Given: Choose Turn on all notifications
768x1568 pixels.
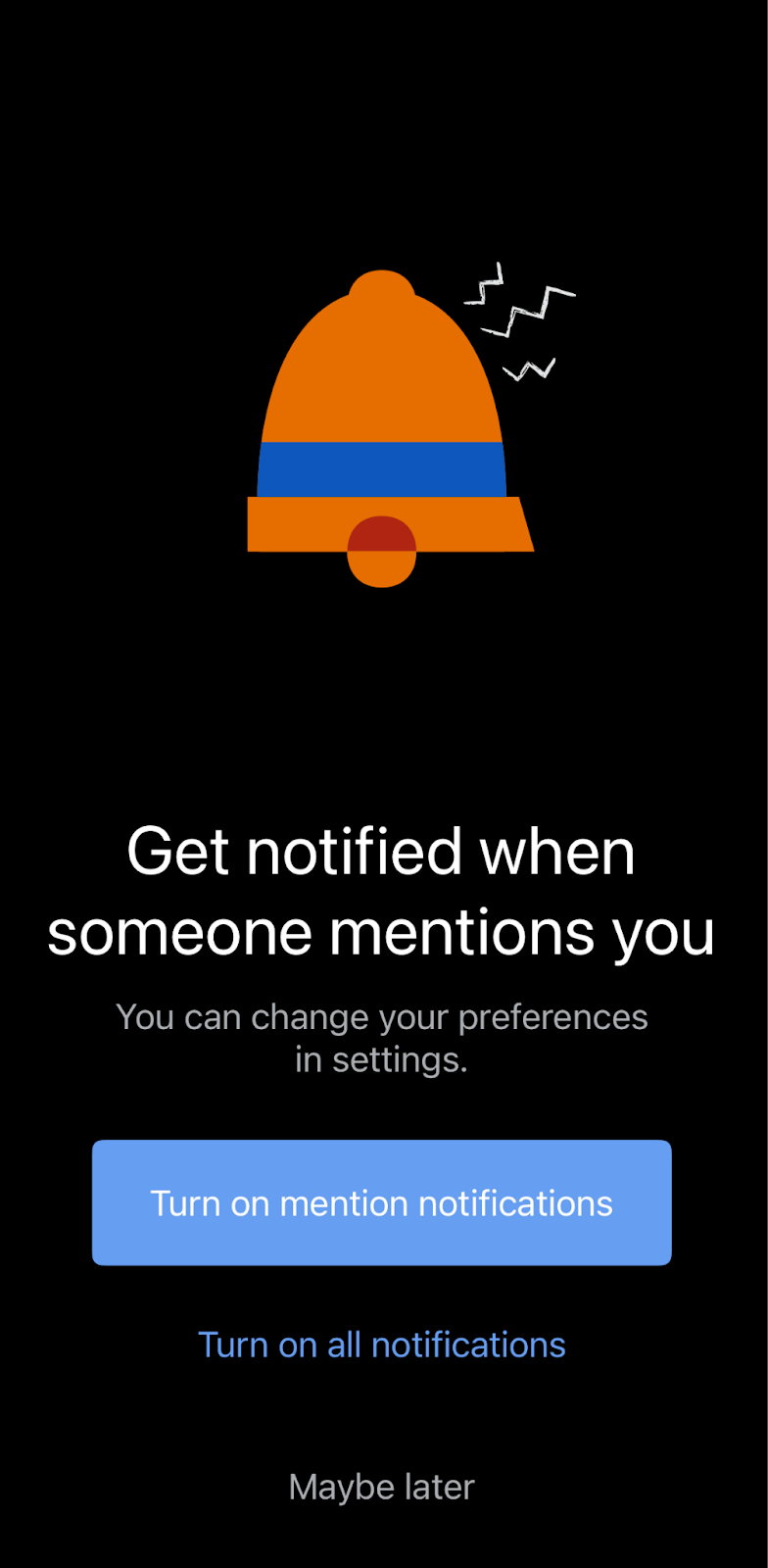Looking at the screenshot, I should [x=382, y=1345].
